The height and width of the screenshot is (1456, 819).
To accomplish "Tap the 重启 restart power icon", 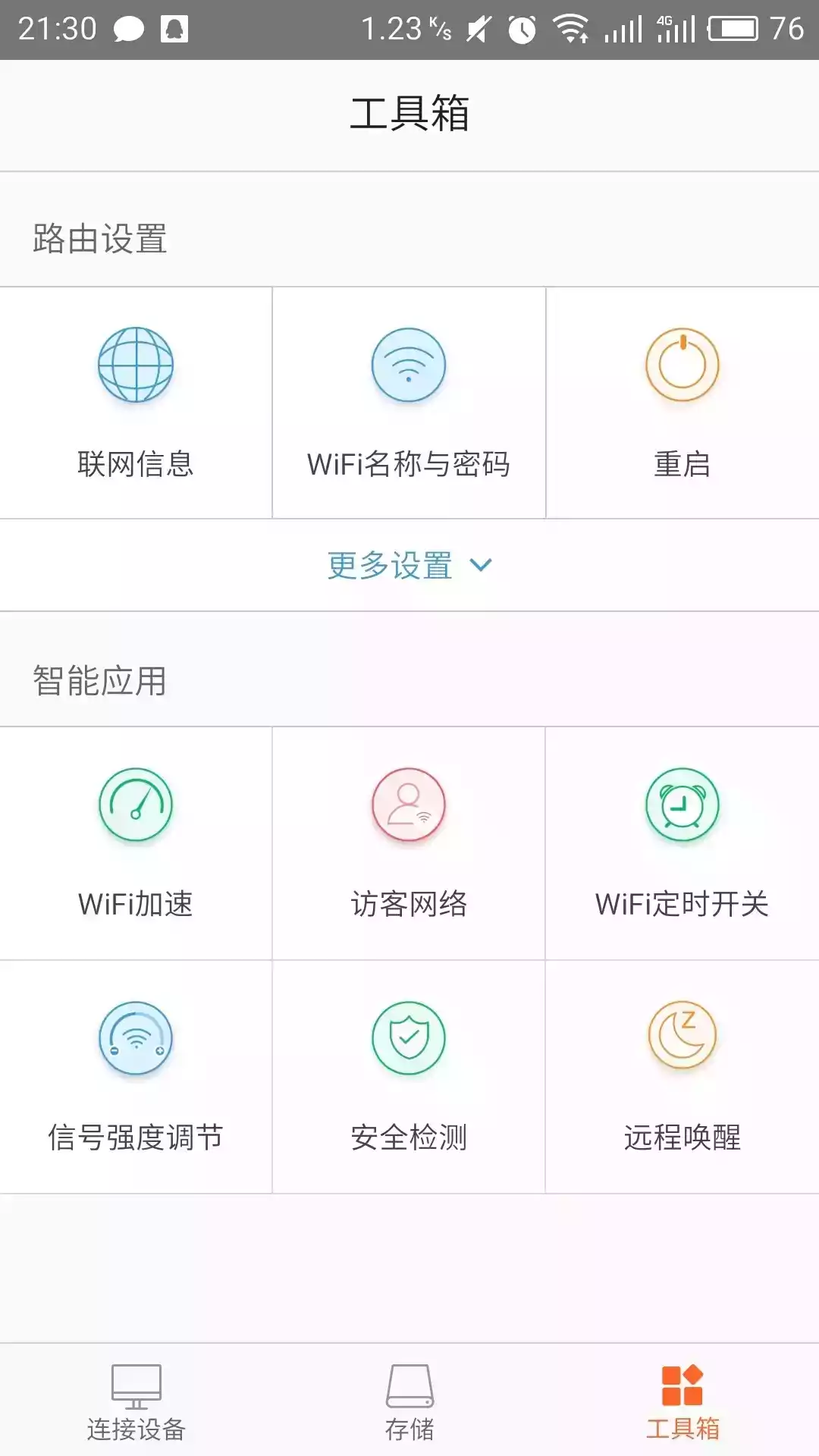I will pyautogui.click(x=682, y=364).
